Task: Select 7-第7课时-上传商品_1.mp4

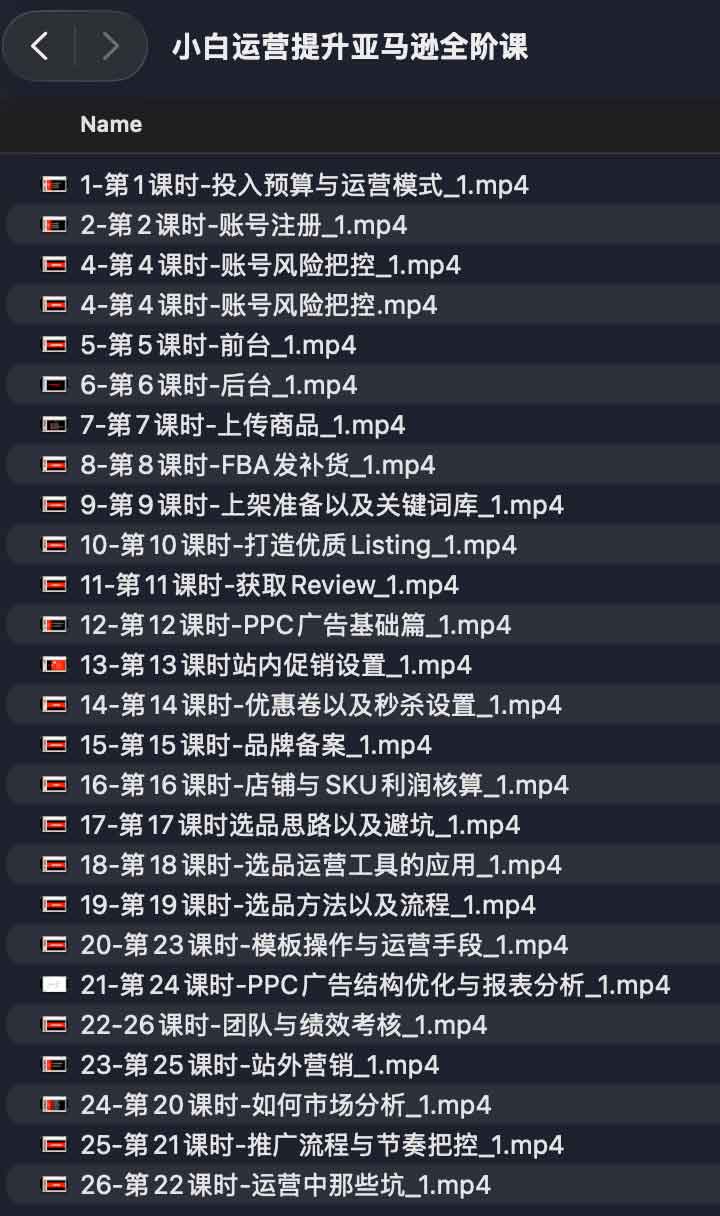Action: click(242, 425)
